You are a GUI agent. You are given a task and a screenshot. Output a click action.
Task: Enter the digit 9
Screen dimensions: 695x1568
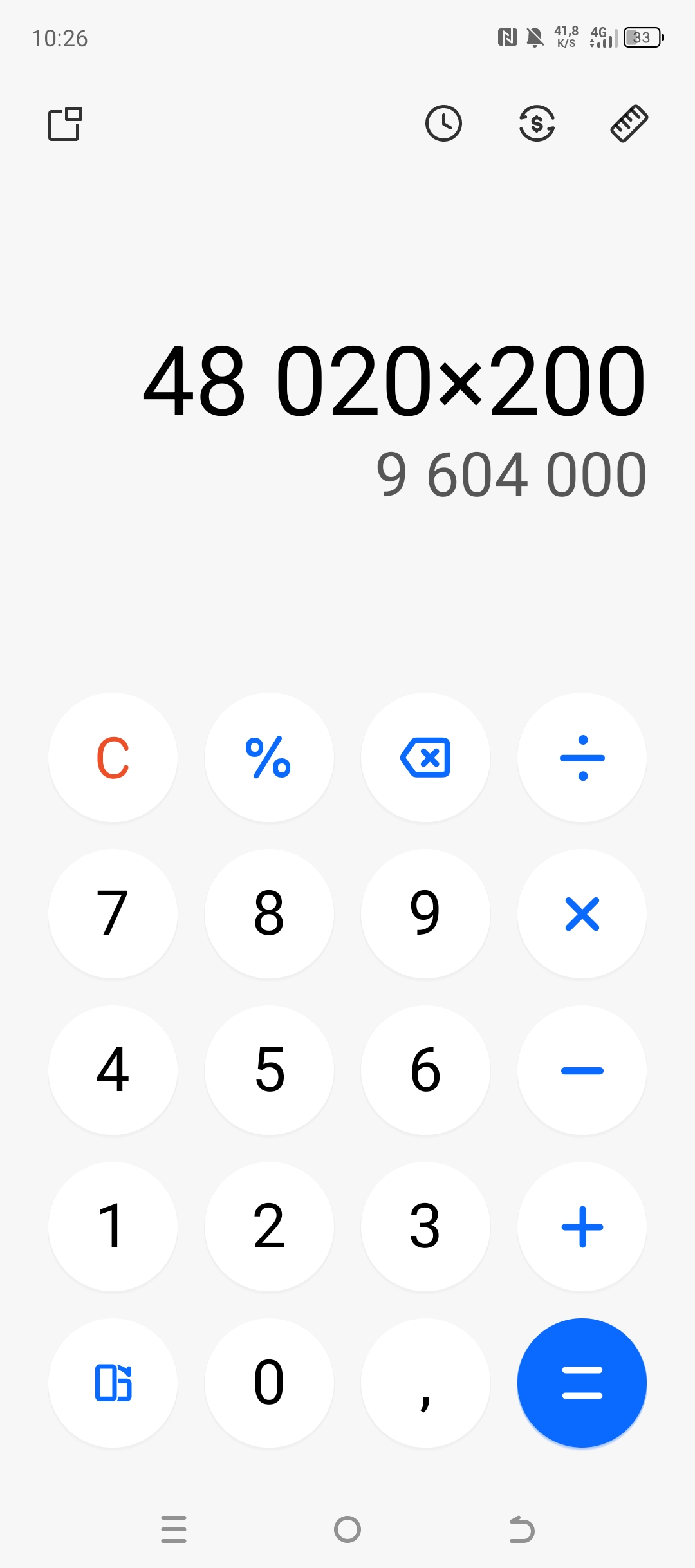(425, 914)
